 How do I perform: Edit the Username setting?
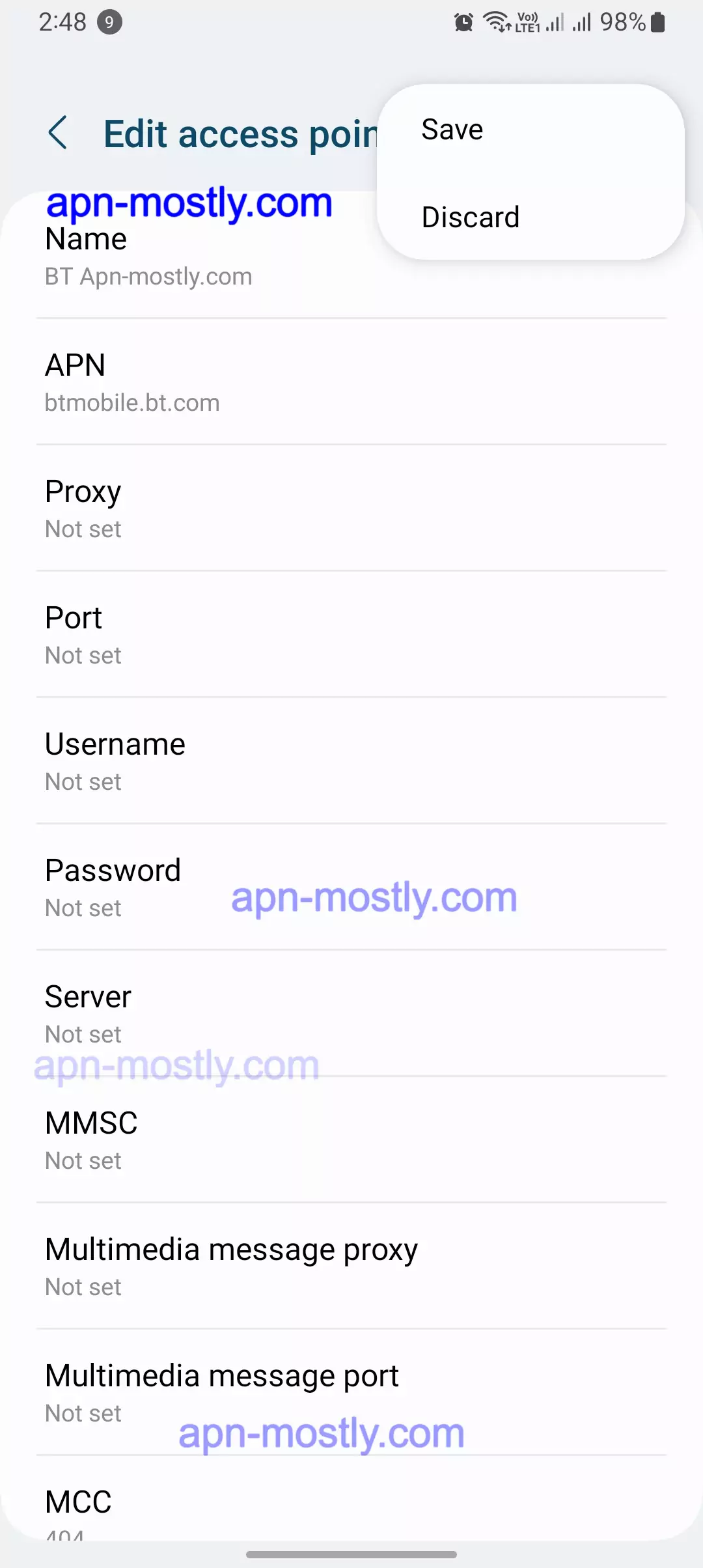pos(351,761)
